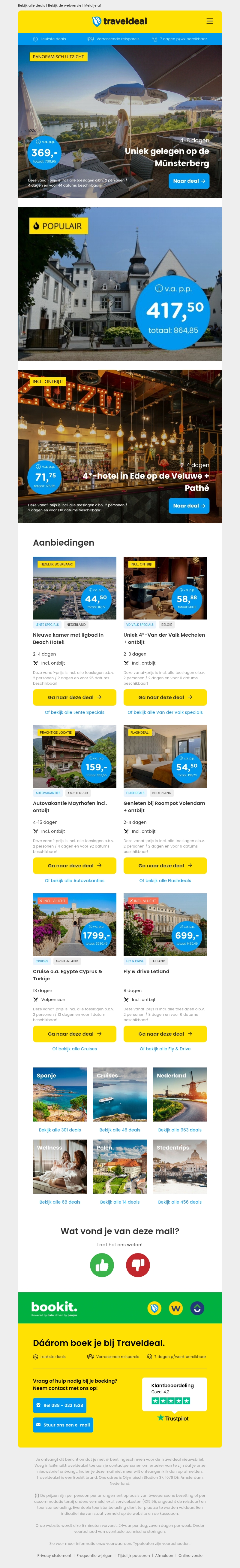Open the Beach Hotel deal button
Viewport: 240px width, 1568px height.
tap(74, 698)
